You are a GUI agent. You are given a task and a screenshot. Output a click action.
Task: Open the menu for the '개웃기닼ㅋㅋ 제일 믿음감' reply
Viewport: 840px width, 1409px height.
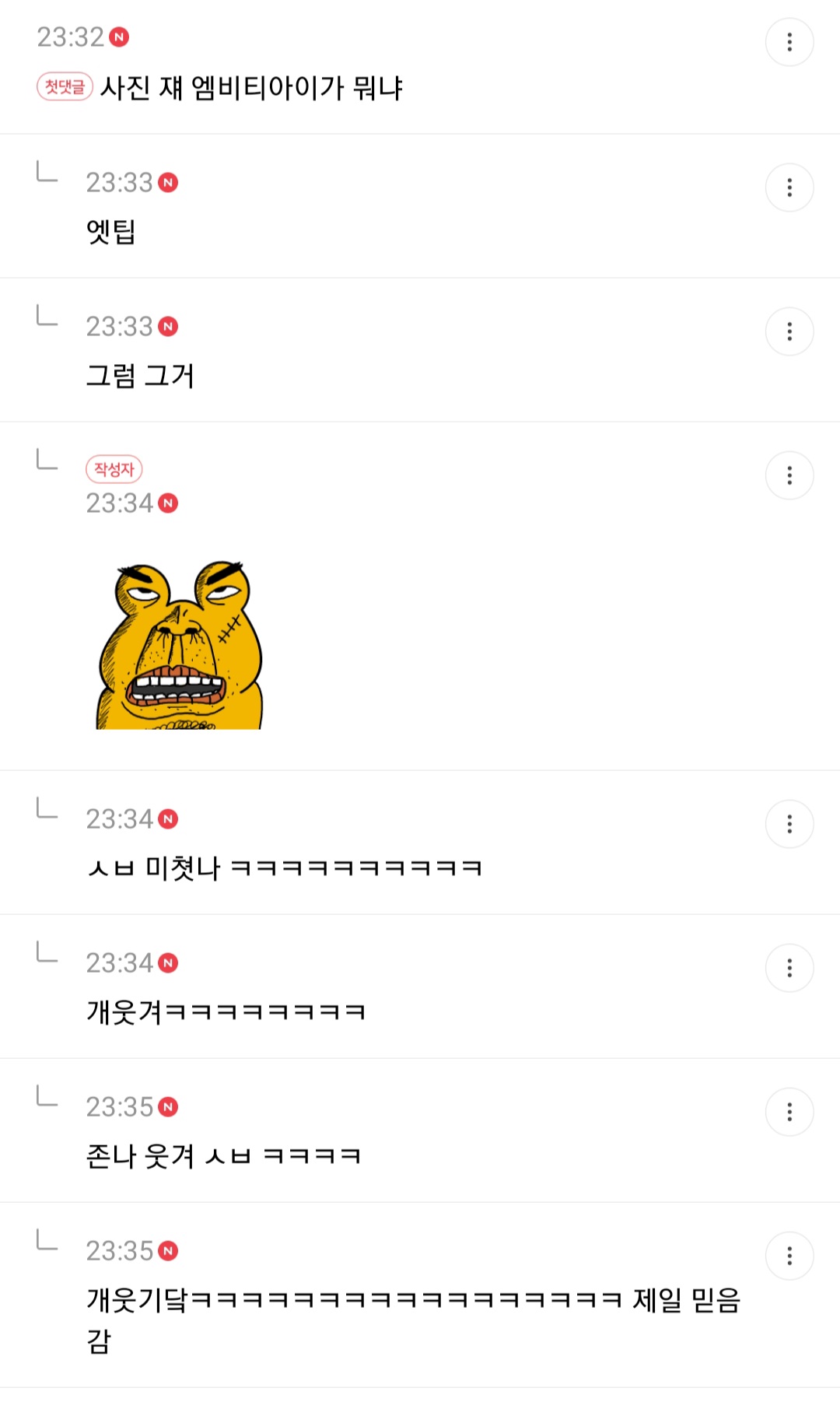(x=789, y=1256)
